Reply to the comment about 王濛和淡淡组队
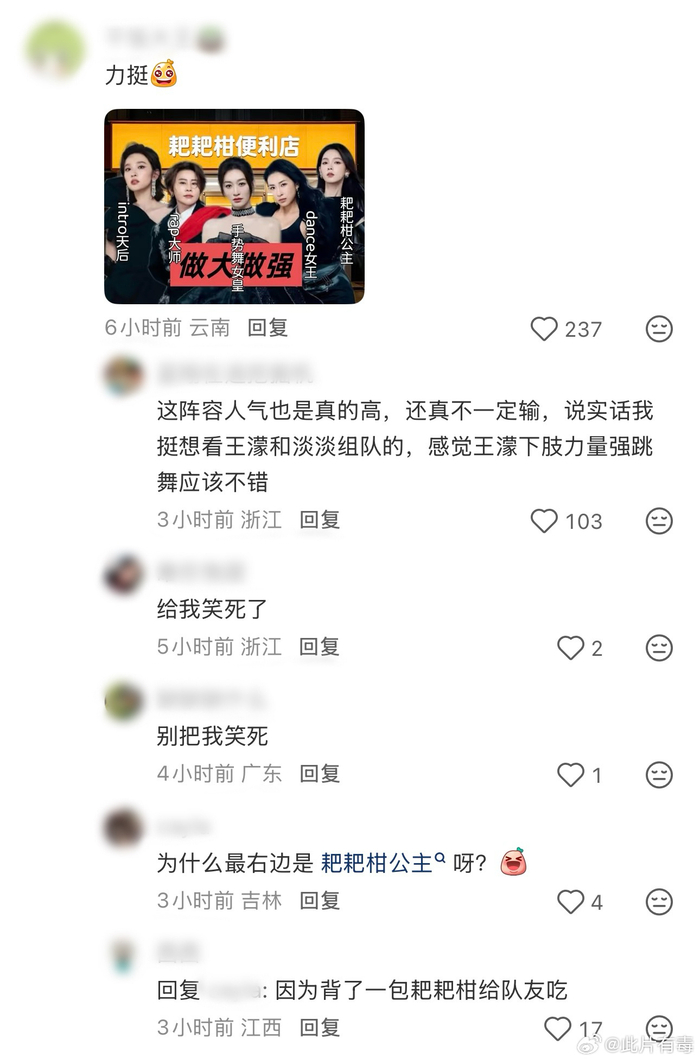This screenshot has height=1061, width=700. tap(320, 520)
